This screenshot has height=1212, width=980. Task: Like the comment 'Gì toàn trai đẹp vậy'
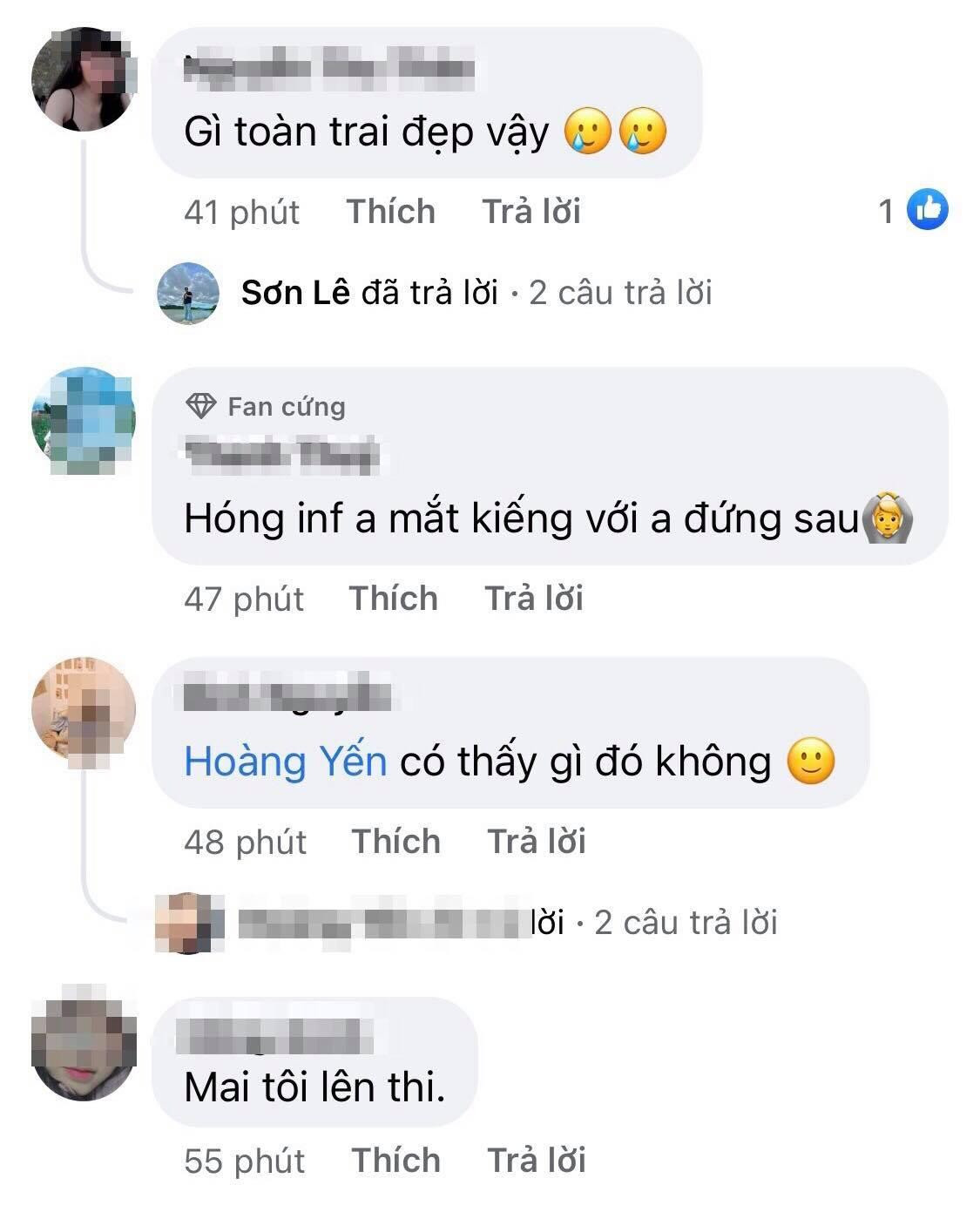pos(390,212)
